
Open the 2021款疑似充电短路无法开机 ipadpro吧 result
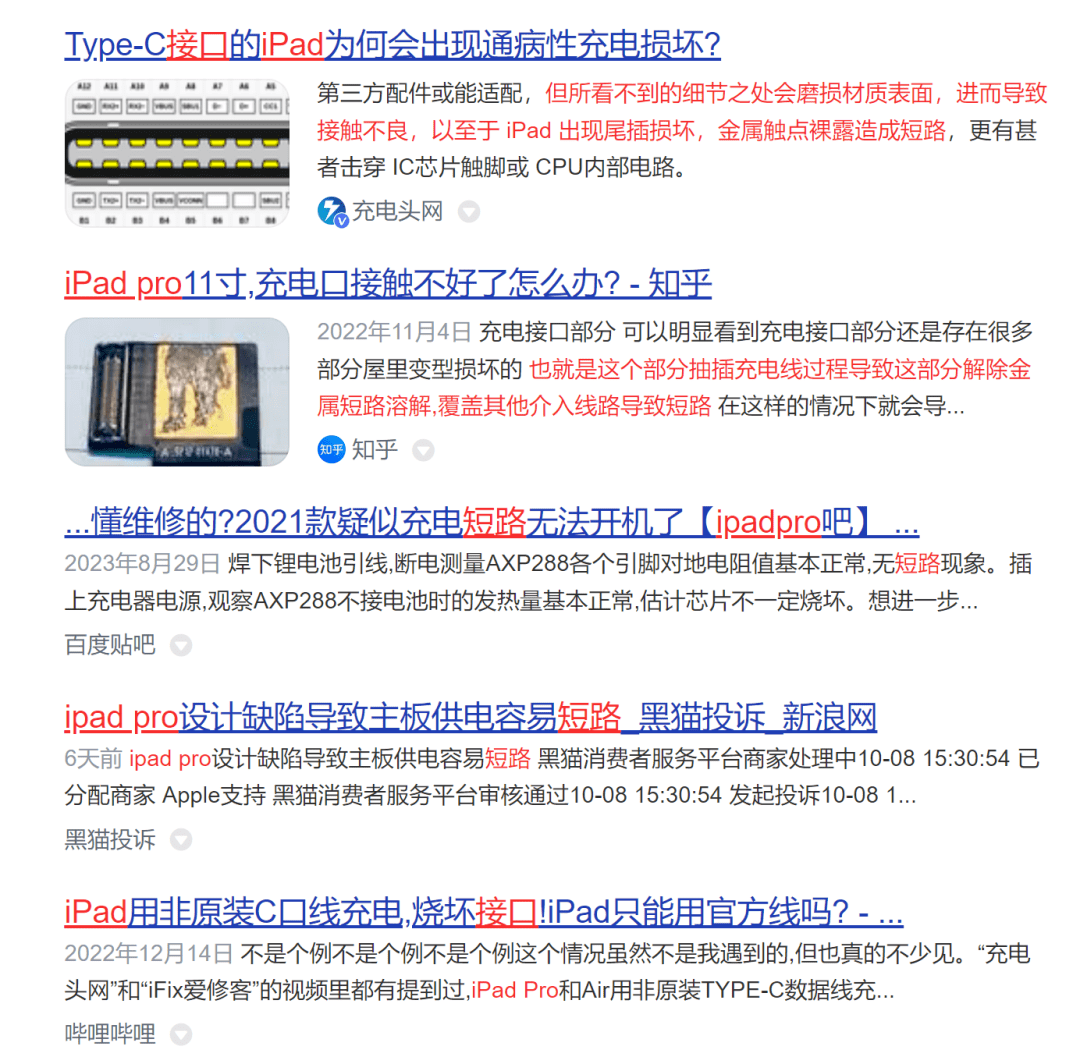[x=490, y=521]
